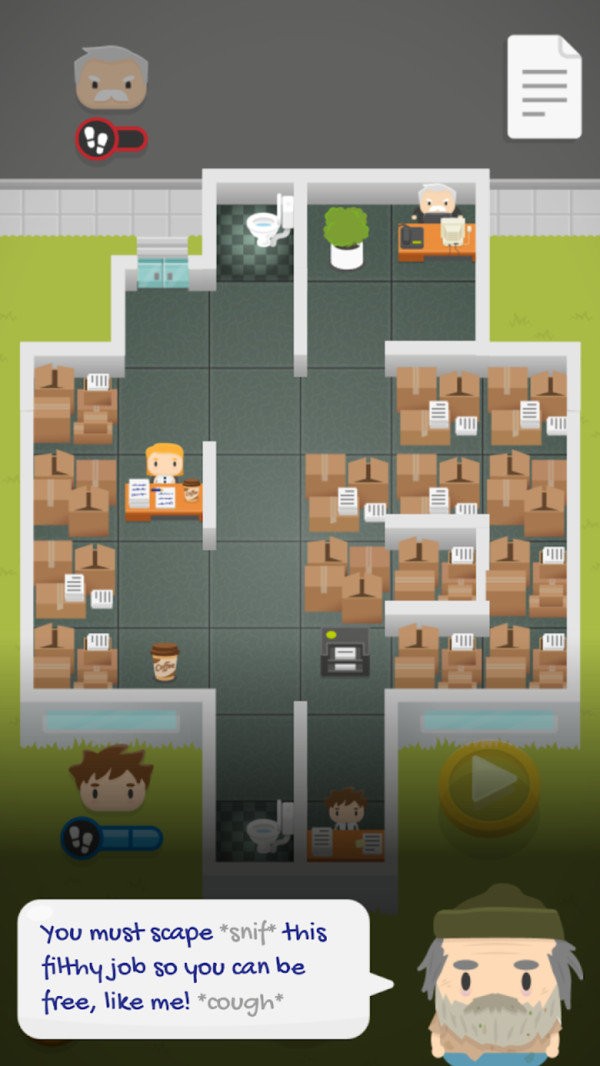Tap the yellow play button
The height and width of the screenshot is (1066, 600).
pyautogui.click(x=490, y=788)
